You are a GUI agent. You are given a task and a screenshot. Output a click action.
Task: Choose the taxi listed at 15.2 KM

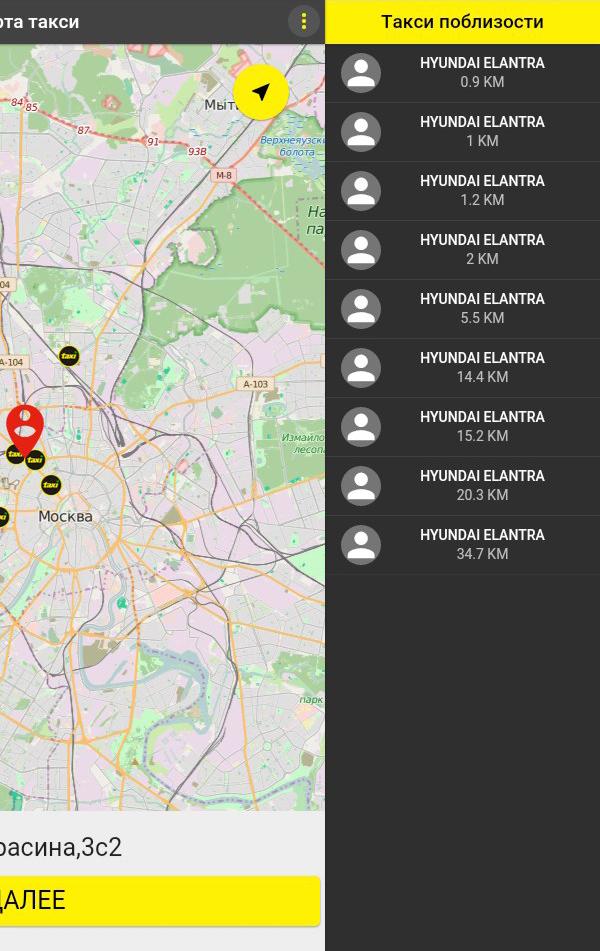[462, 427]
